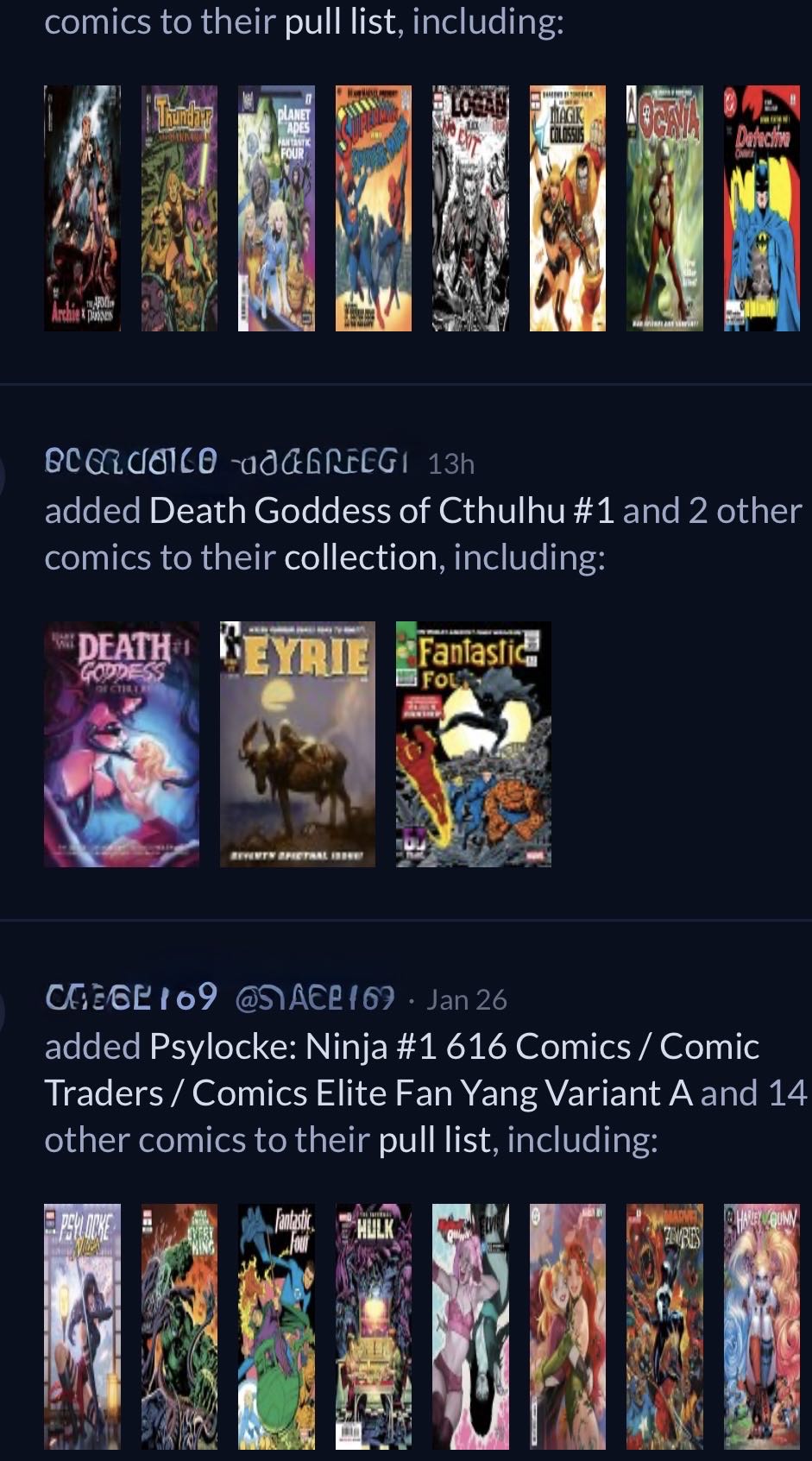
Task: View profile of user who posted 13h ago
Action: (129, 462)
